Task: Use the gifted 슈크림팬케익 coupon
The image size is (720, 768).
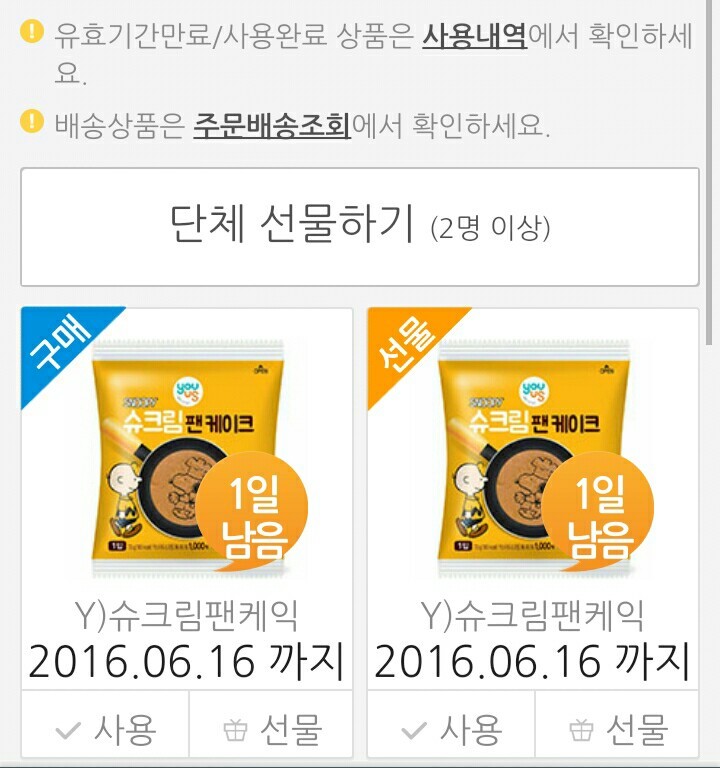Action: [x=451, y=729]
